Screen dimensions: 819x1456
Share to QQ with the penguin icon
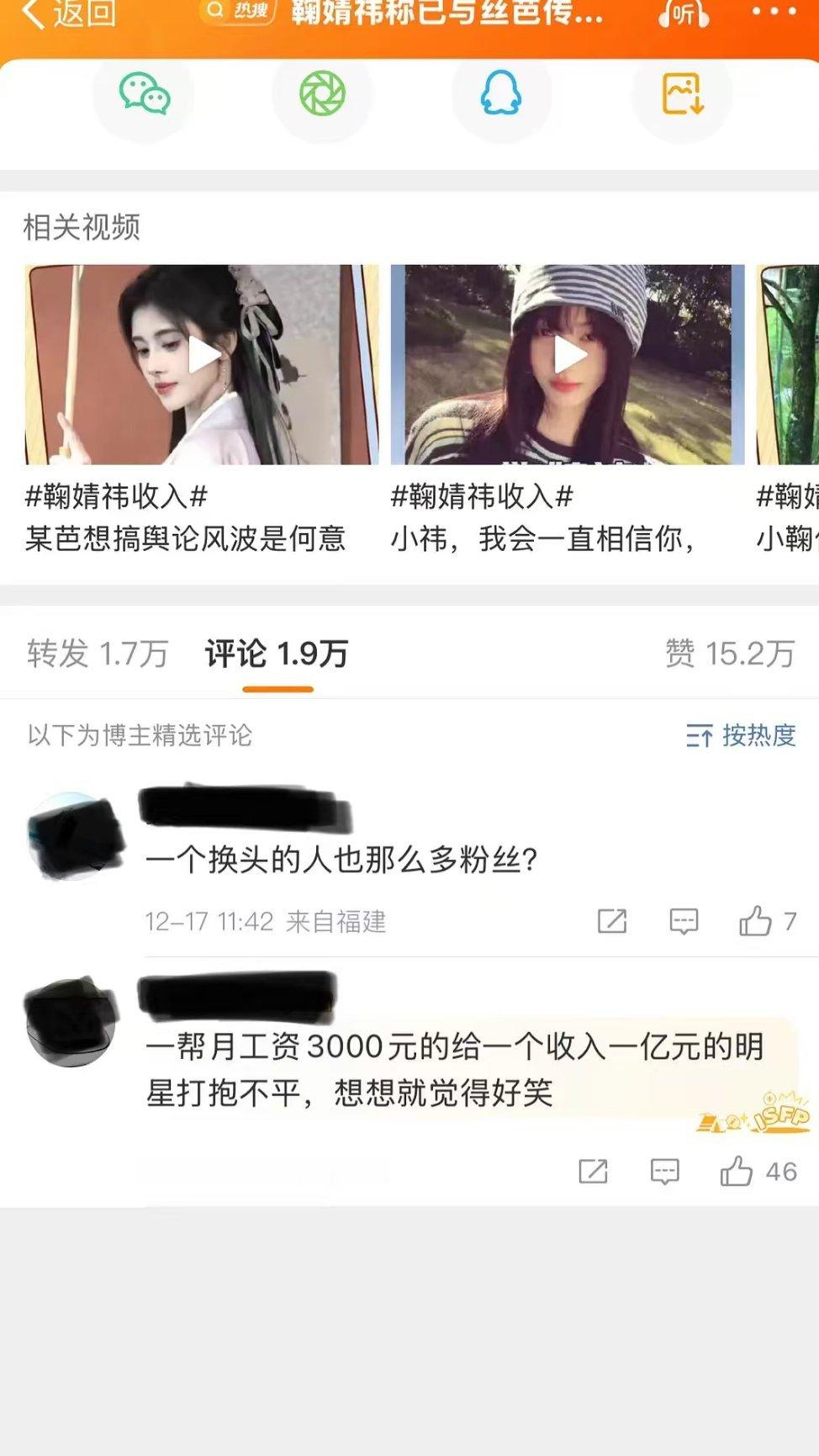[501, 95]
